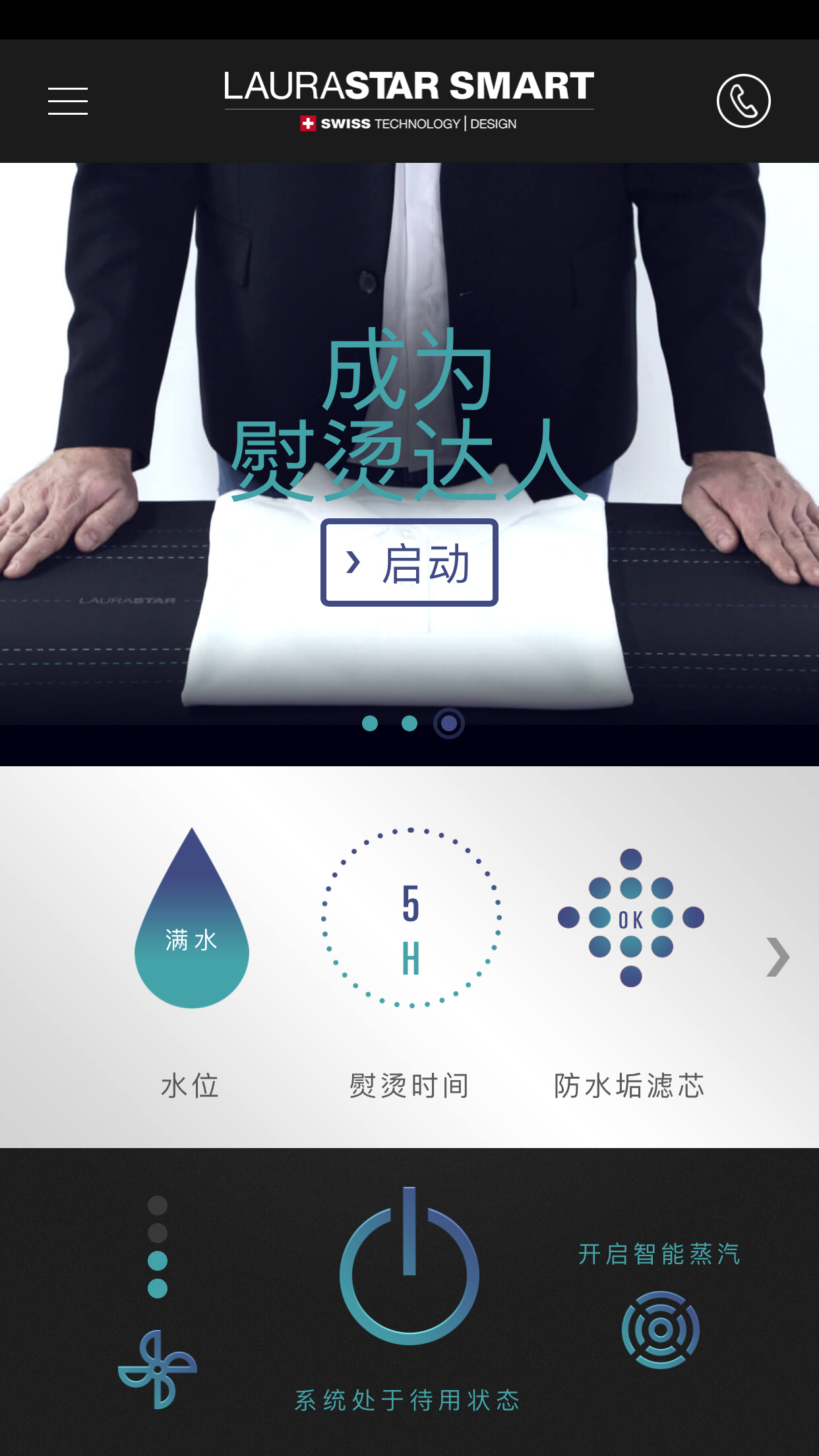
Task: Enable 开启智能蒸汽 smart steam
Action: (660, 1329)
